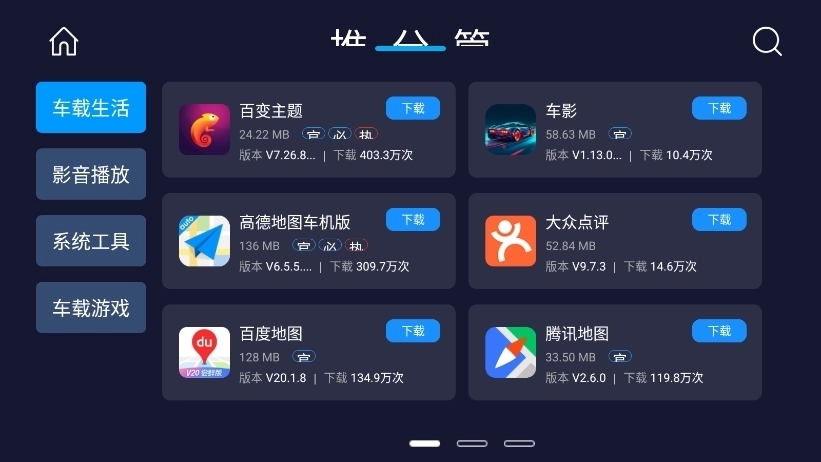
Task: Download 车影 app
Action: [x=719, y=109]
